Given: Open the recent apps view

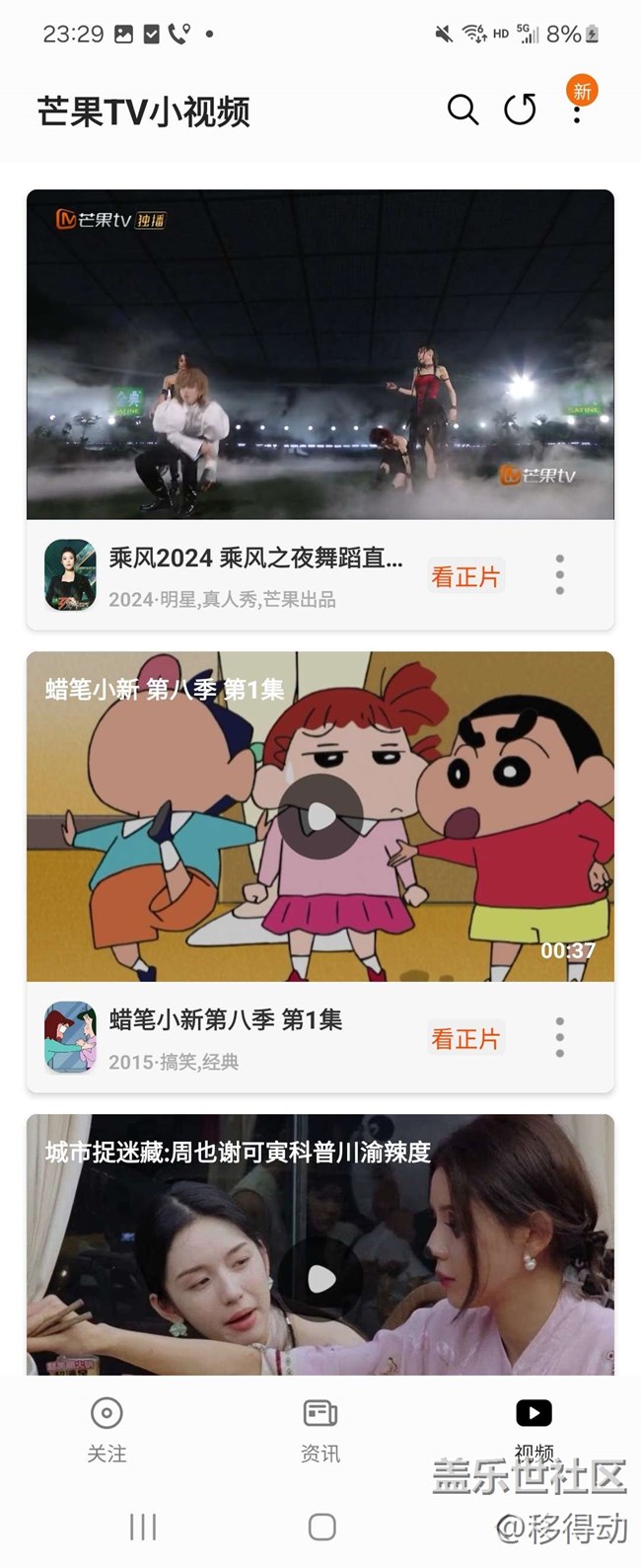Looking at the screenshot, I should coord(143,1527).
